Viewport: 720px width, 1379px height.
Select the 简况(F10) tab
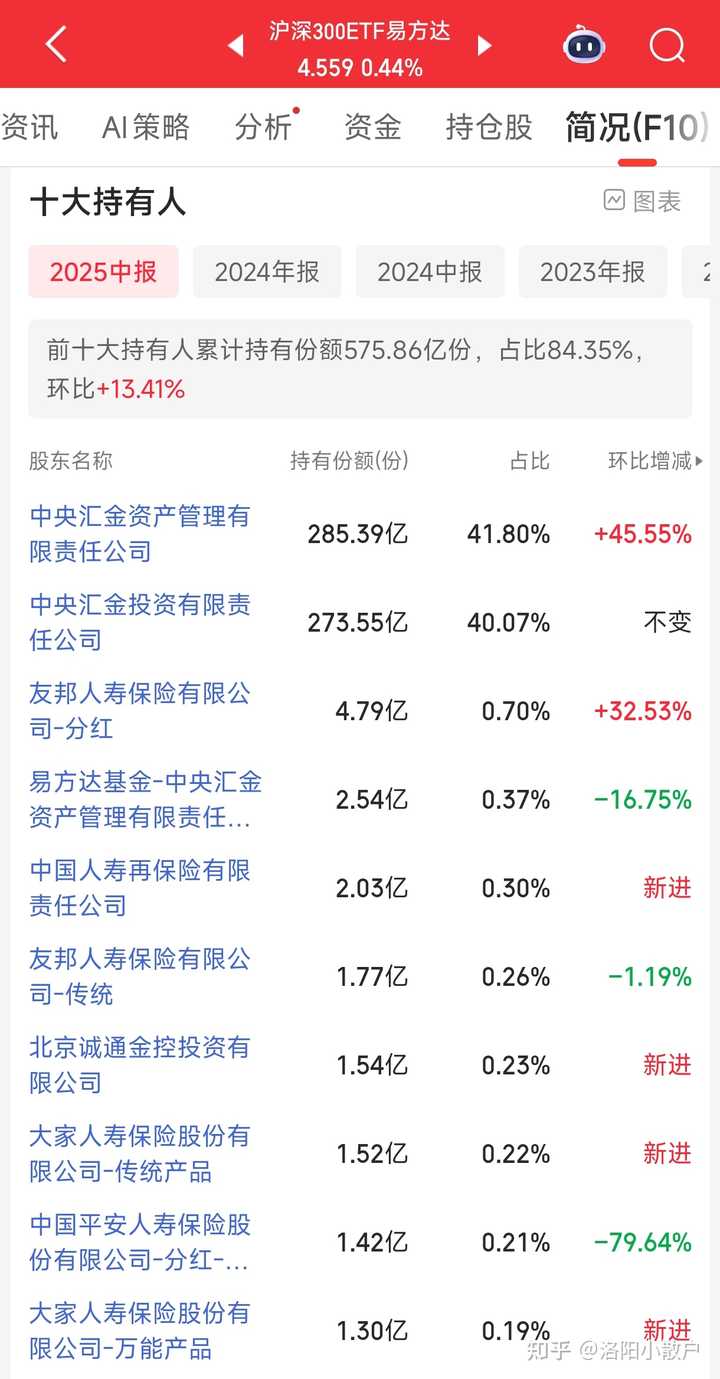coord(636,127)
